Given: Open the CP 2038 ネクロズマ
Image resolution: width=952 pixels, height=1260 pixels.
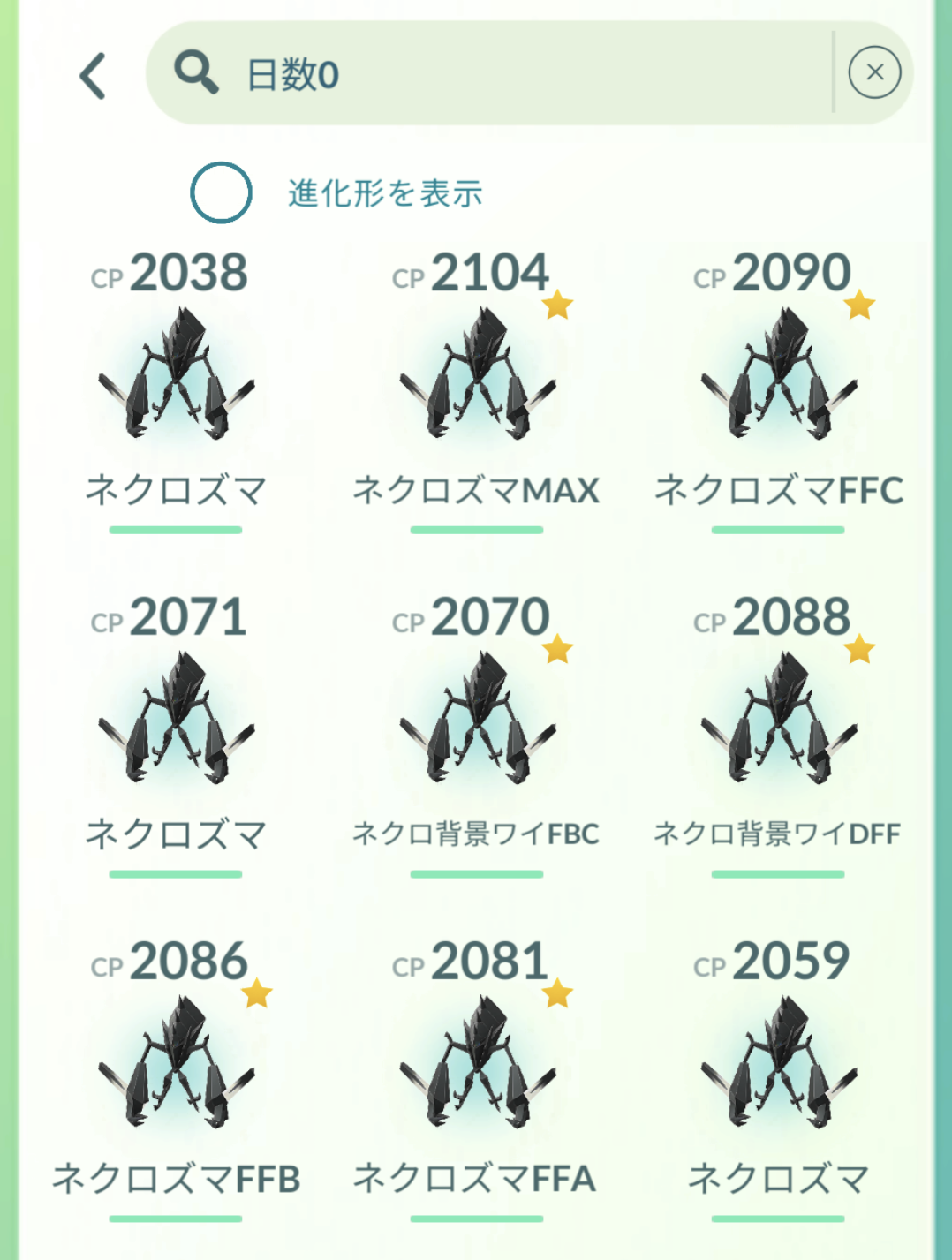Looking at the screenshot, I should (x=176, y=375).
